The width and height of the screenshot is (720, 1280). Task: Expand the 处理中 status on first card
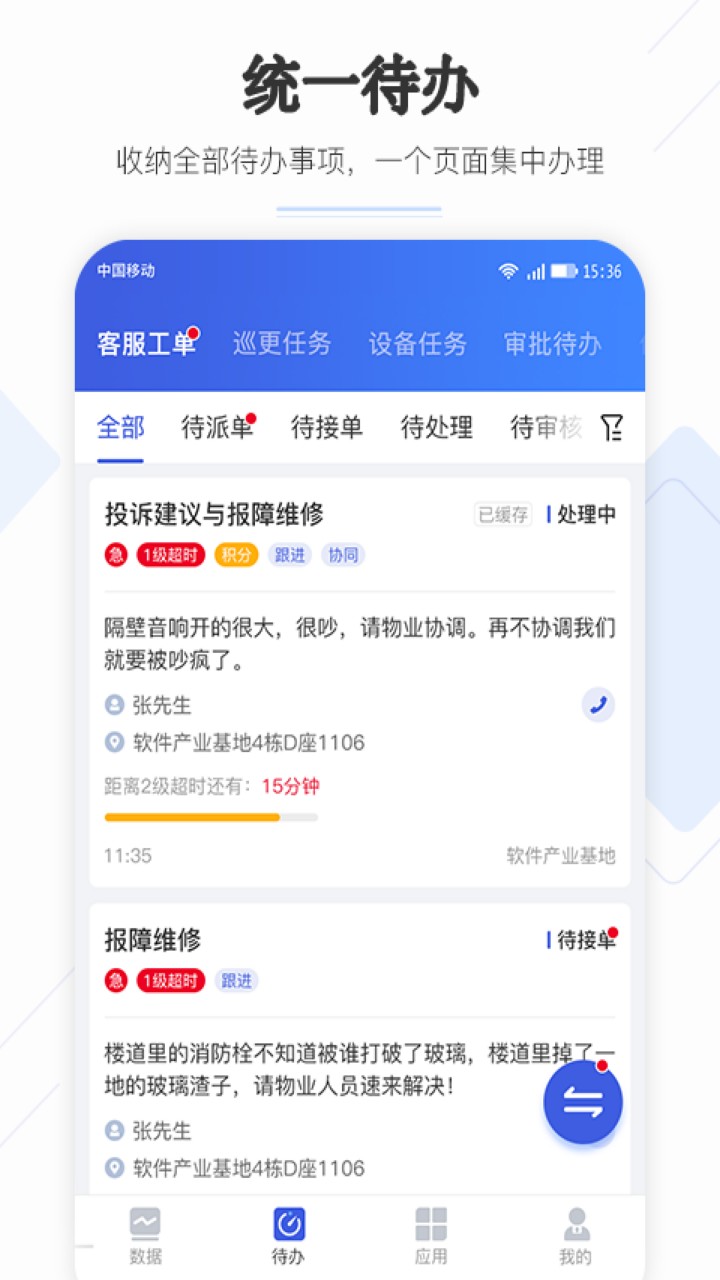coord(585,513)
